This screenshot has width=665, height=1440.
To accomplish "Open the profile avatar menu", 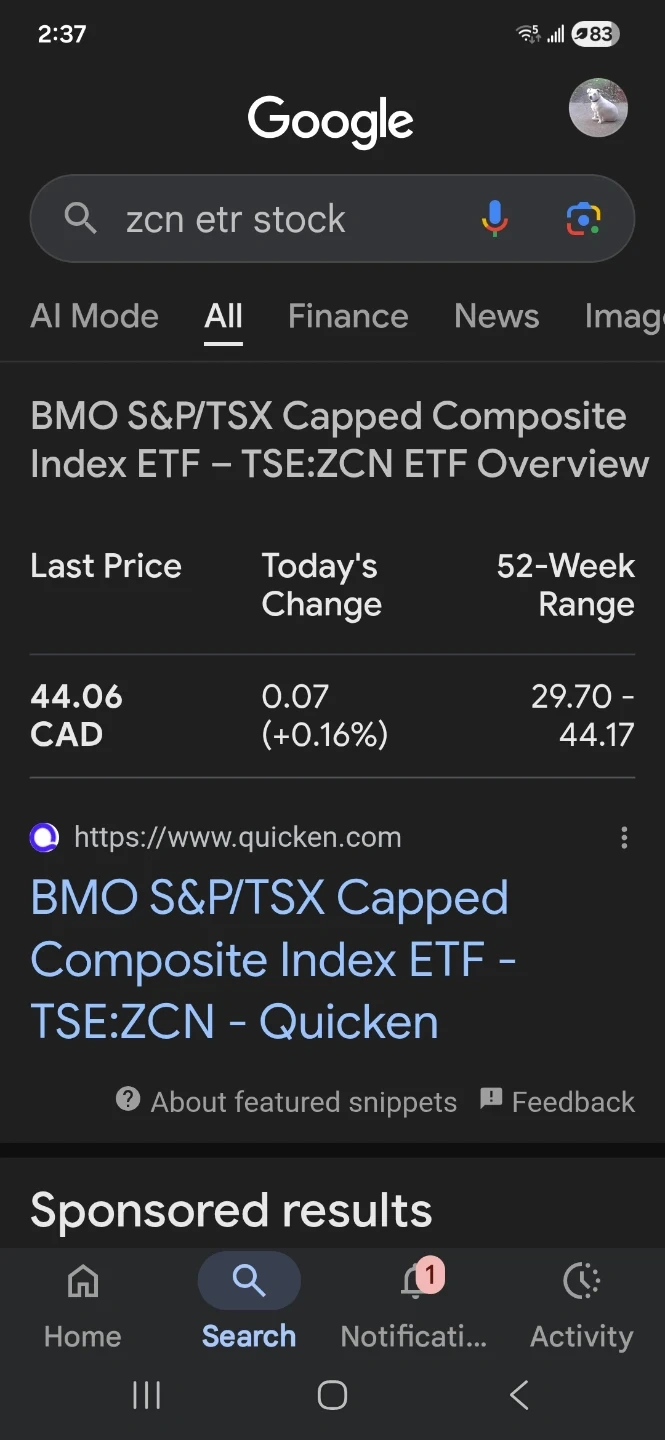I will (598, 108).
